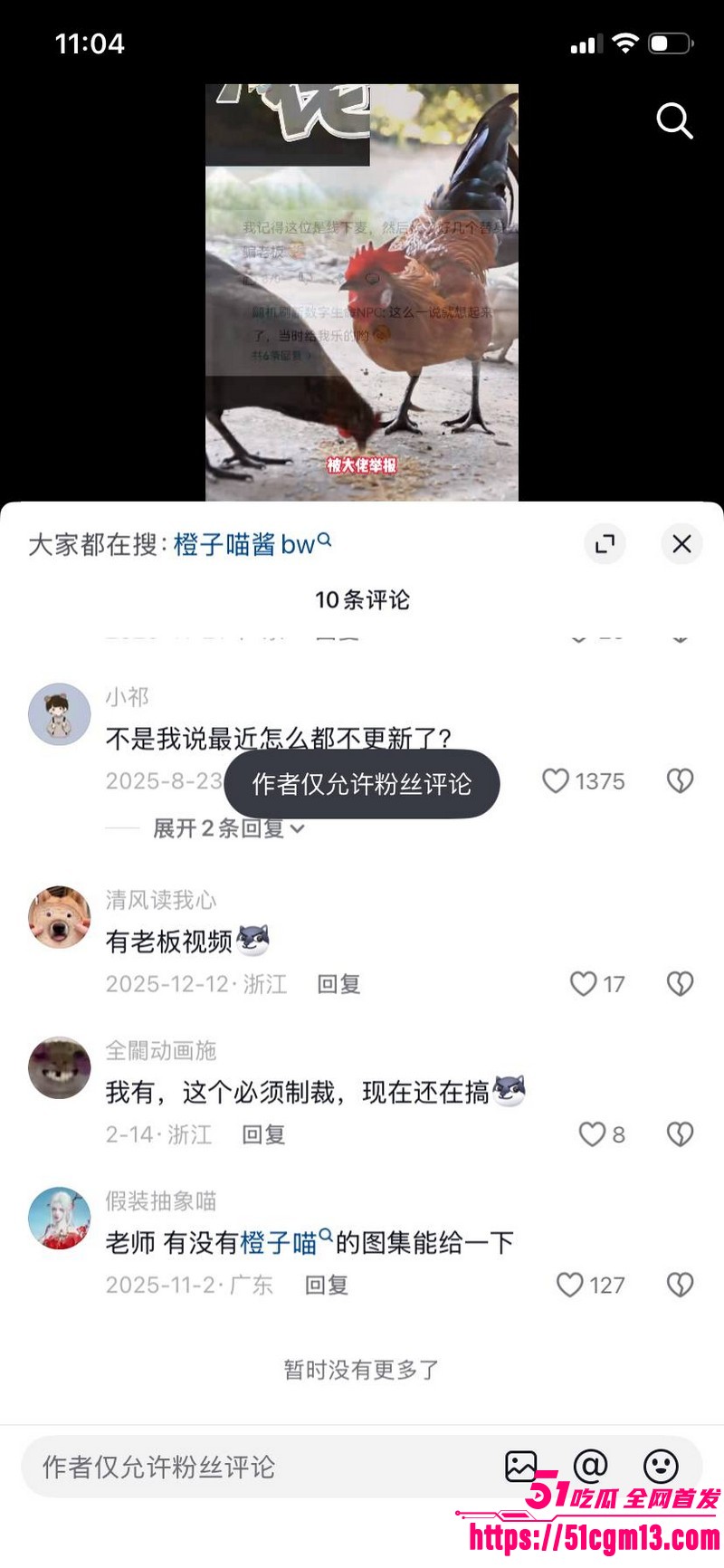Like 清风读我心's comment showing 17 likes
Viewport: 724px width, 1568px height.
coord(582,983)
